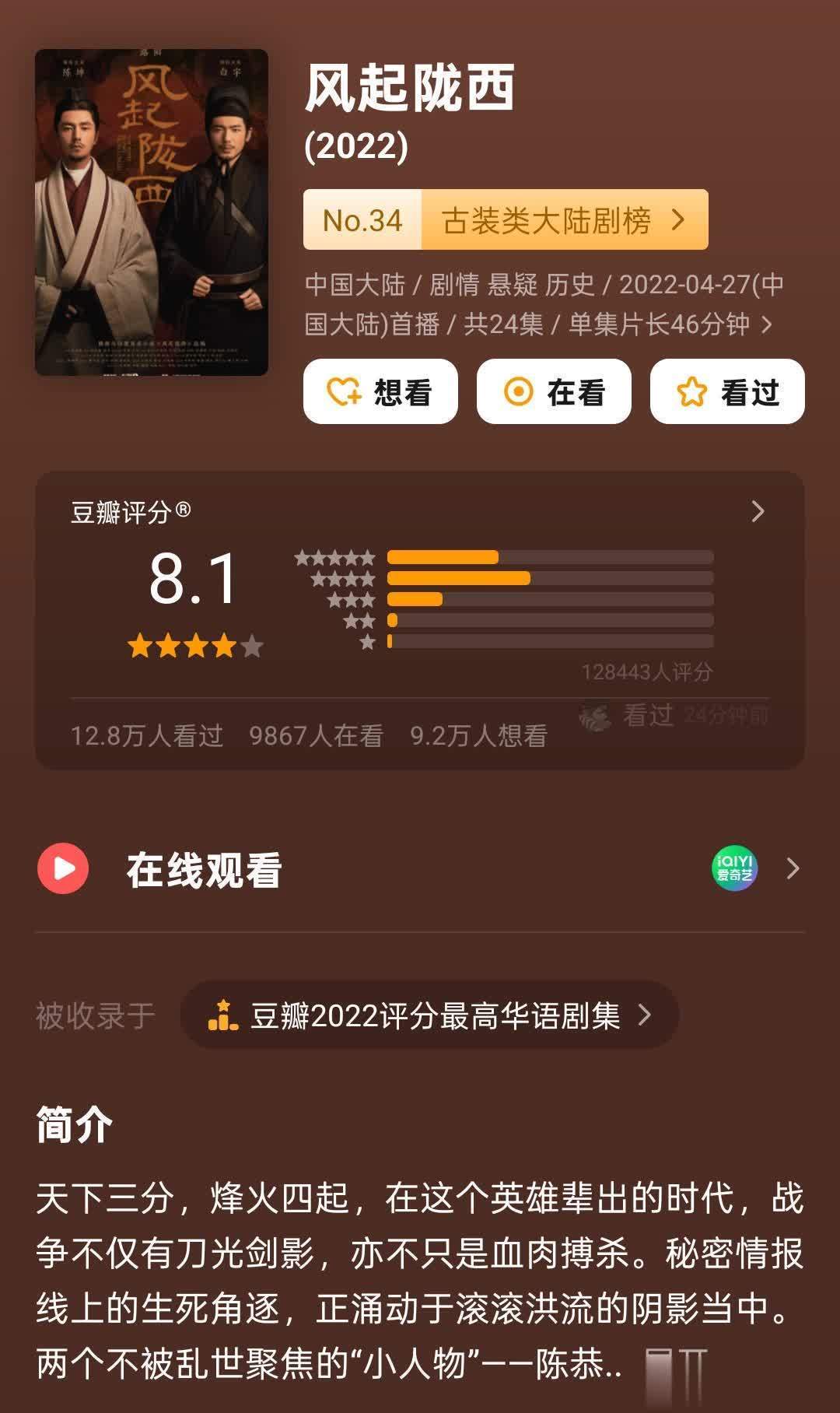Open 豆瓣2022评分最高华语剧集 collection
Viewport: 840px width, 1413px height.
[x=430, y=1015]
